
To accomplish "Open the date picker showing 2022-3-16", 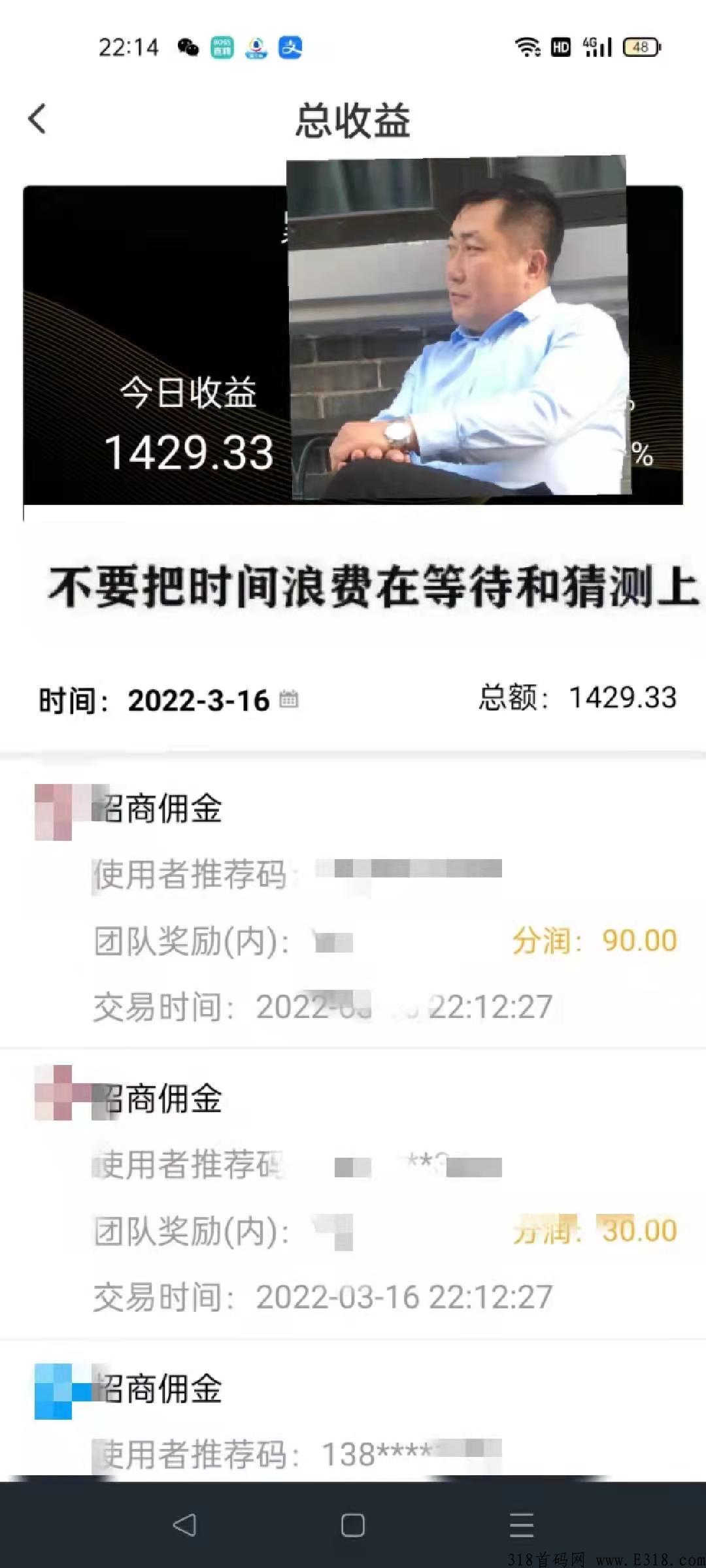I will (x=288, y=700).
